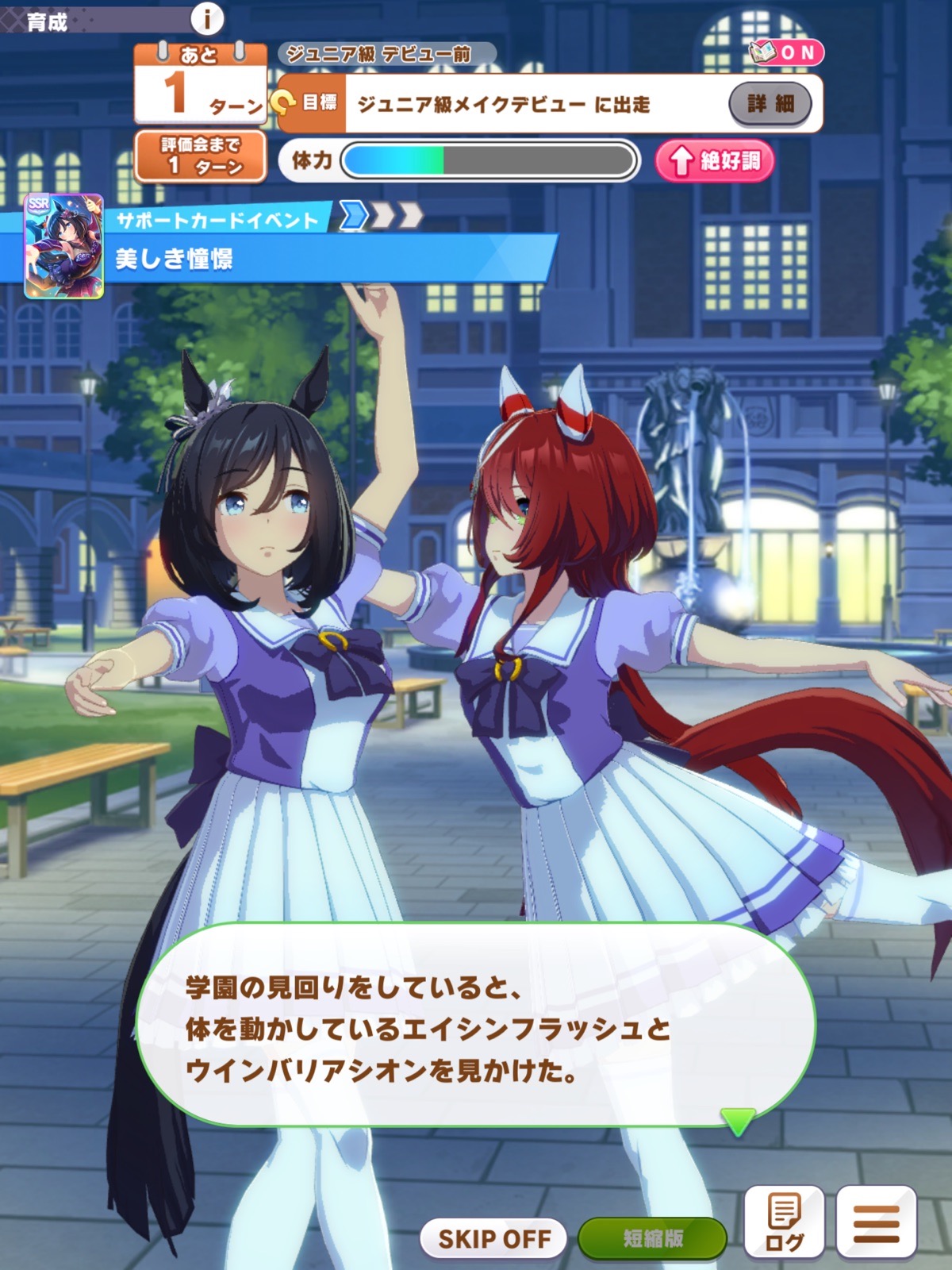Toggle the ON book switch
The image size is (952, 1270).
pos(785,52)
